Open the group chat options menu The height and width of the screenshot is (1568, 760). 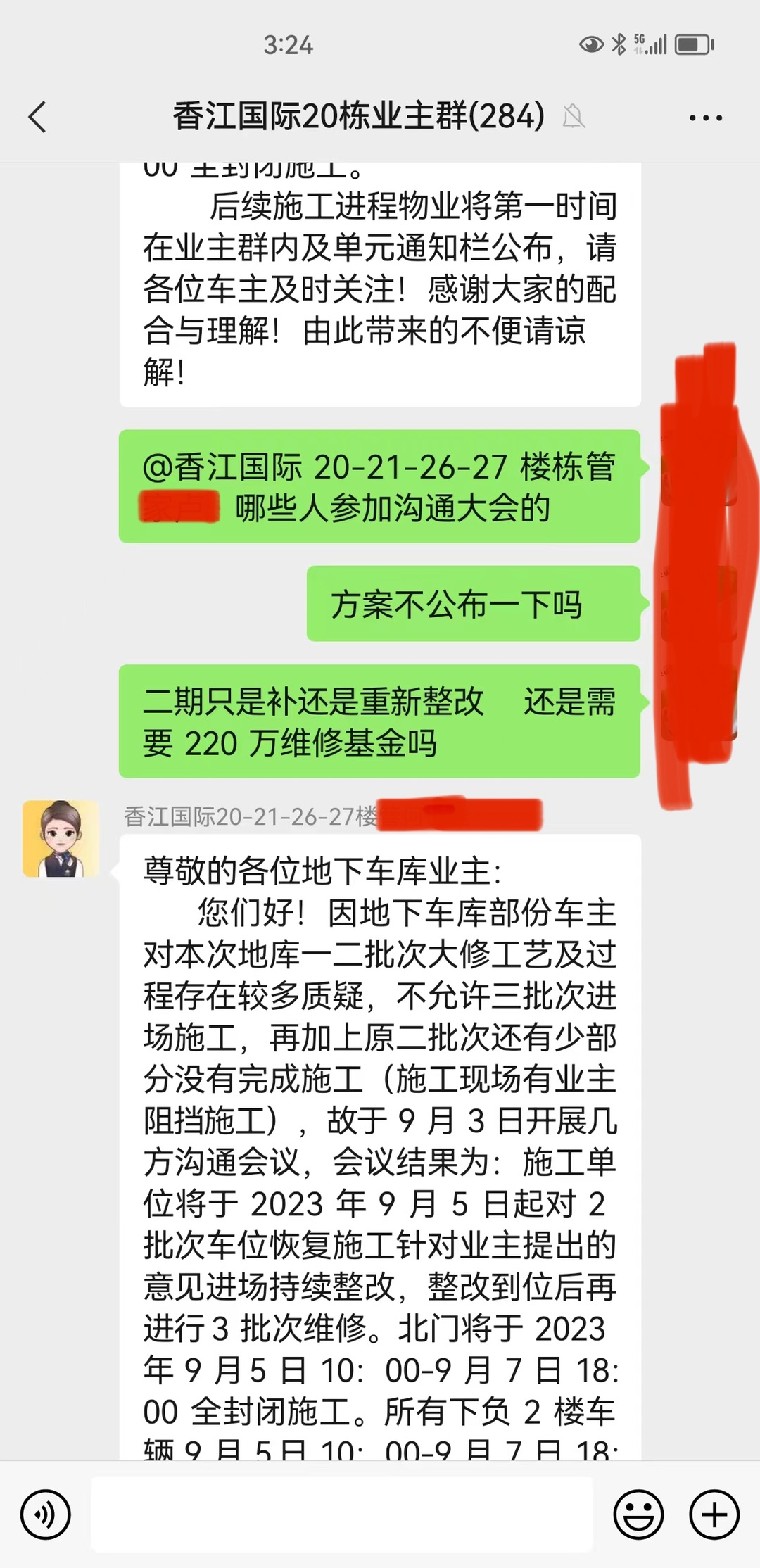(705, 118)
